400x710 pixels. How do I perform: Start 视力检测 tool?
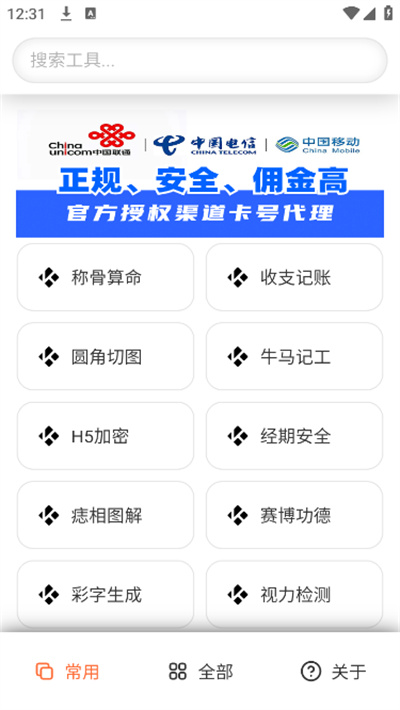click(294, 594)
